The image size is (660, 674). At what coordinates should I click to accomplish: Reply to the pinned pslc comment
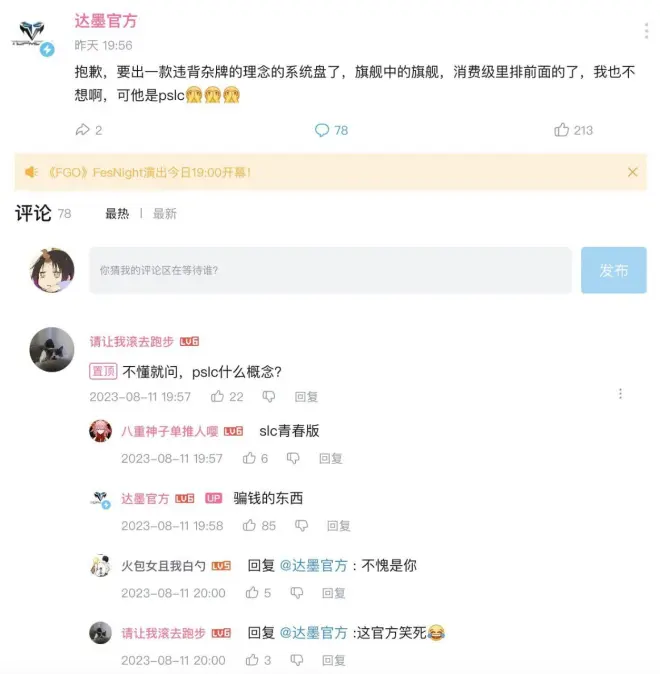[x=306, y=397]
